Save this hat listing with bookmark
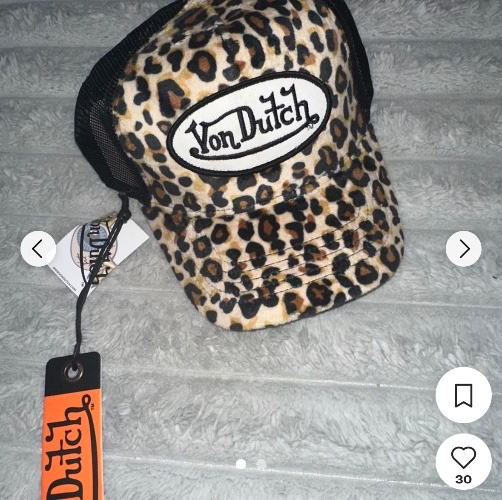This screenshot has width=502, height=500. (464, 395)
